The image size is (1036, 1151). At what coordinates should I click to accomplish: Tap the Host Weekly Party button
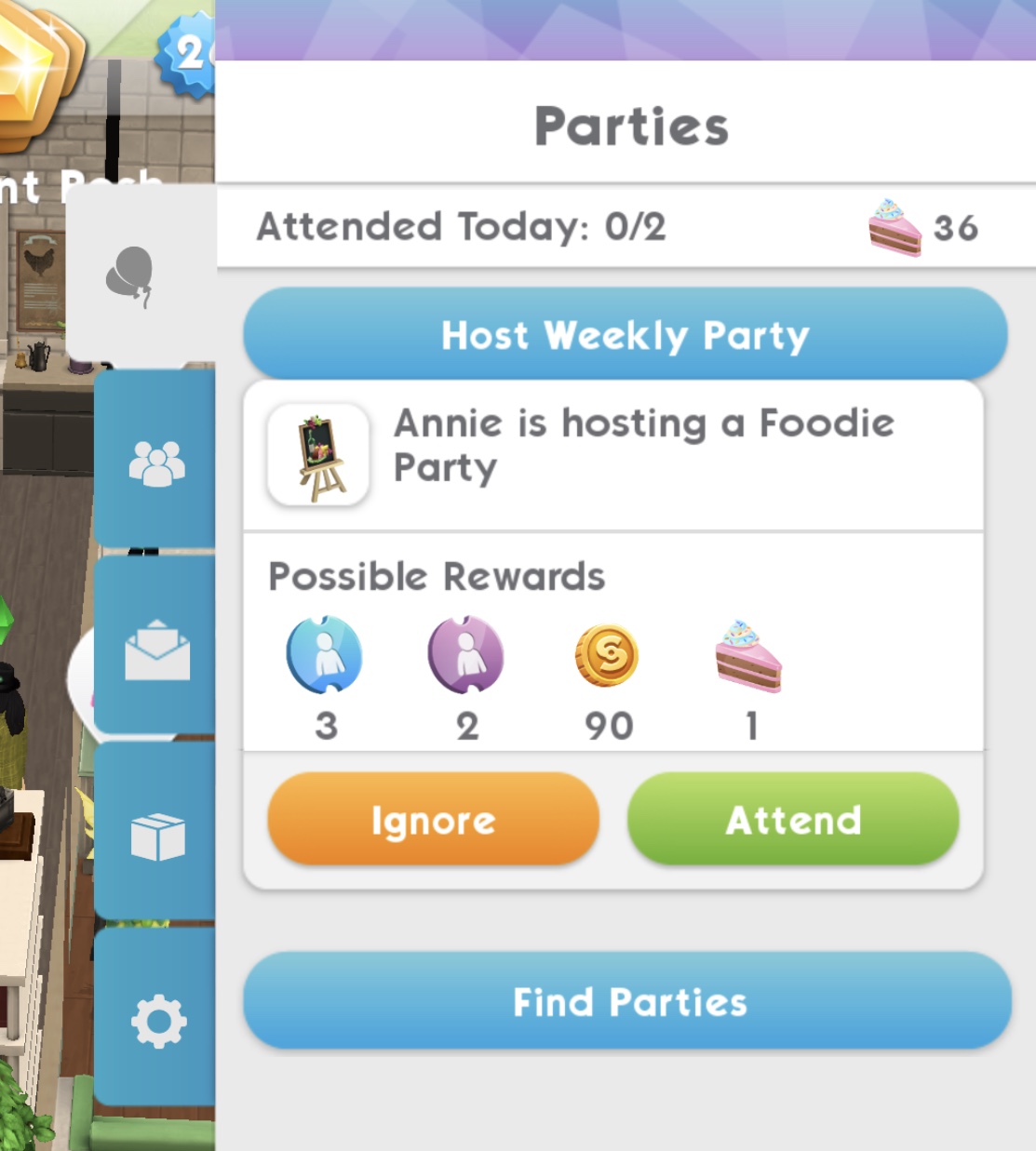(x=625, y=335)
